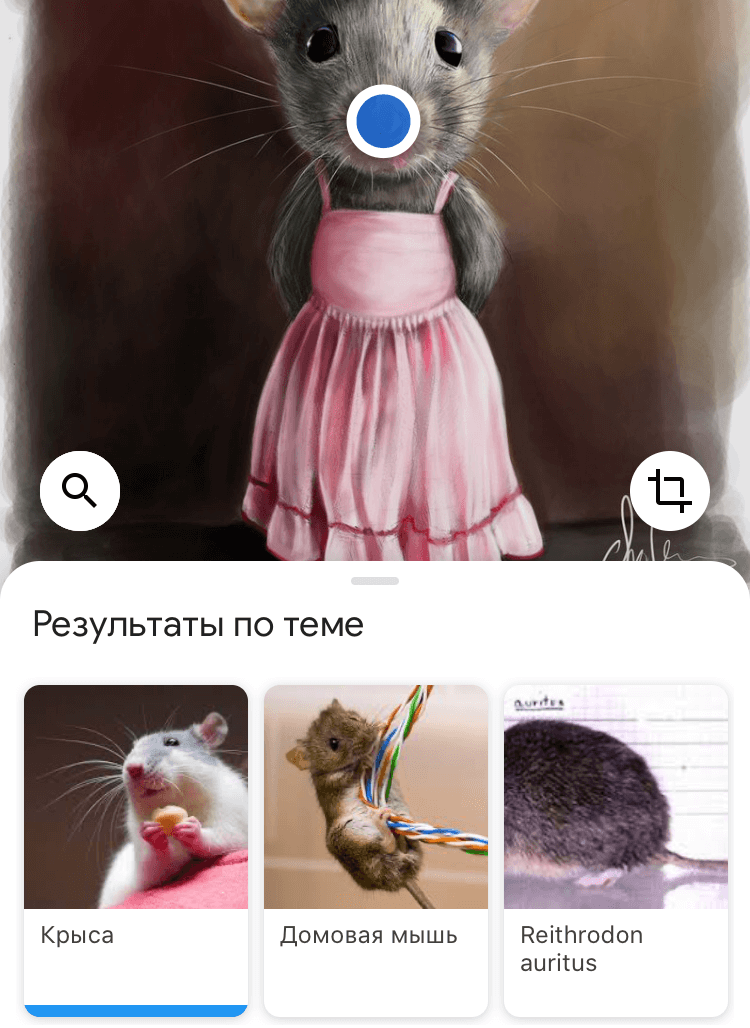This screenshot has height=1028, width=750.
Task: Tap the magnifier search icon
Action: tap(80, 491)
